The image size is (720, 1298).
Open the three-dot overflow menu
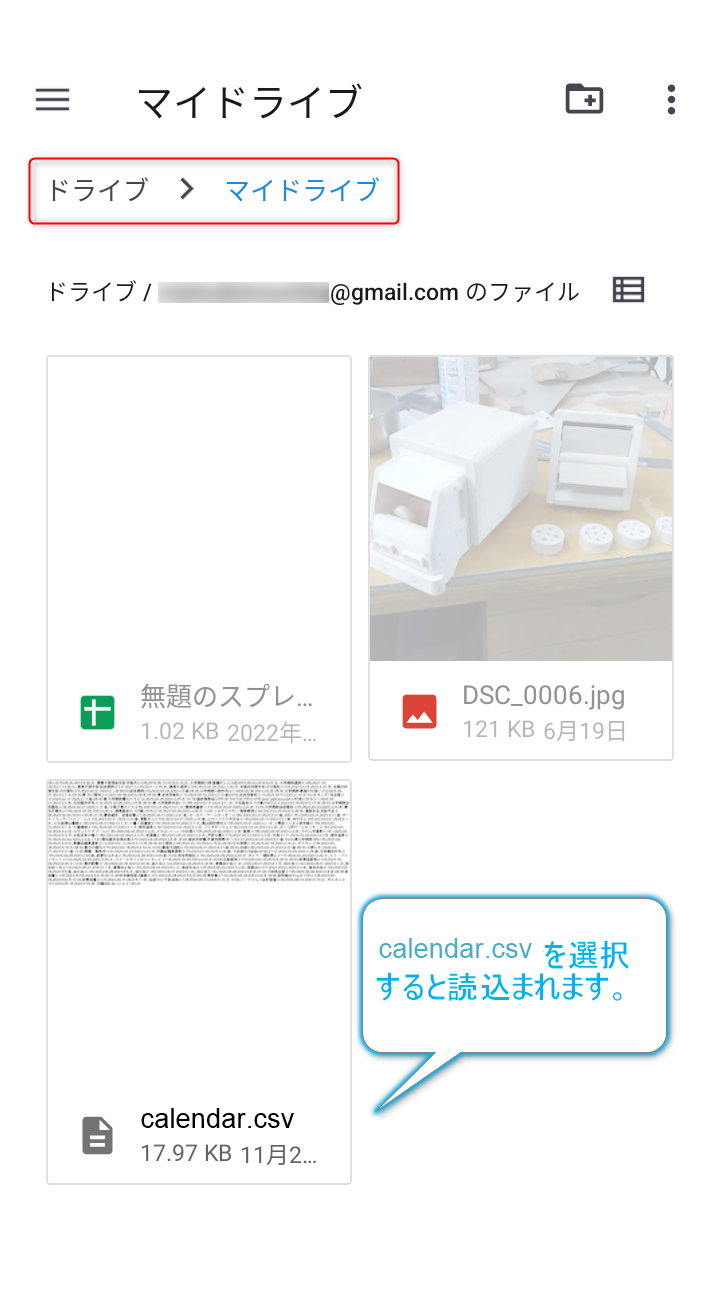tap(671, 99)
